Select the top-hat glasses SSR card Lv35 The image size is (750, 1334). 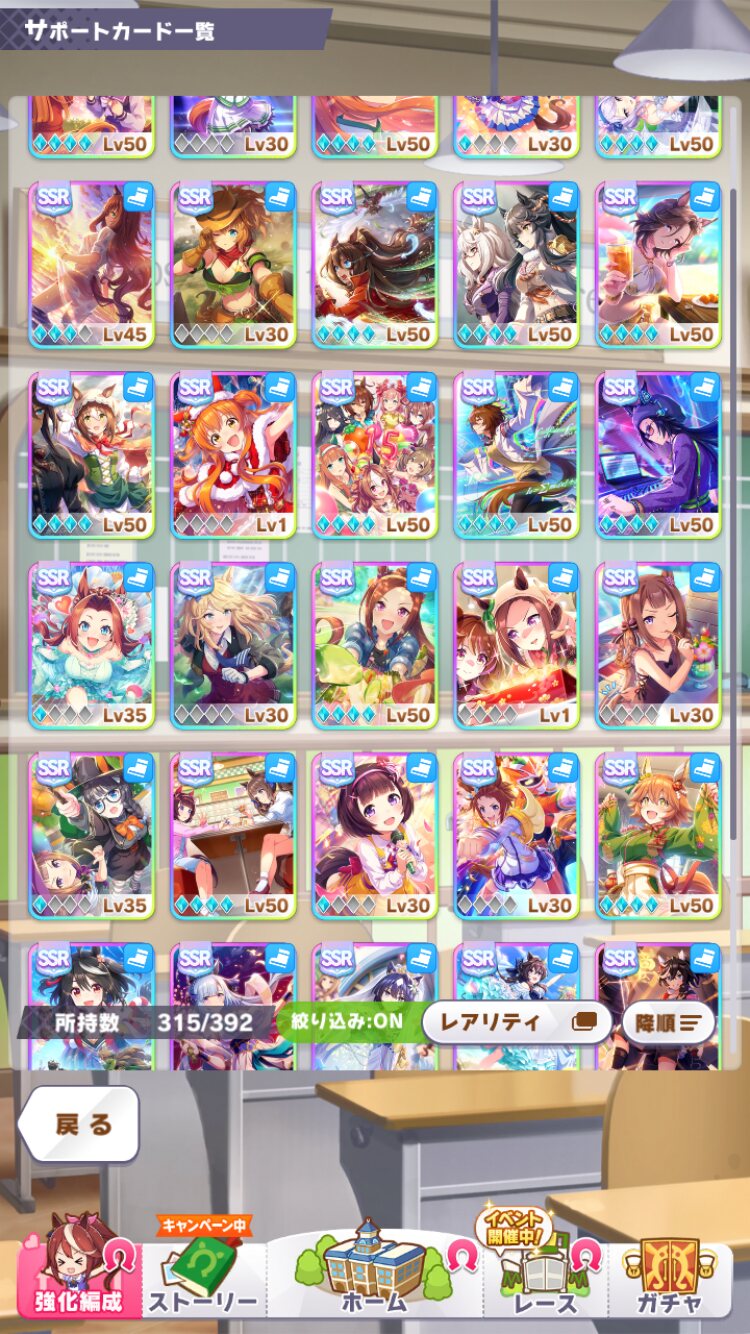(92, 834)
